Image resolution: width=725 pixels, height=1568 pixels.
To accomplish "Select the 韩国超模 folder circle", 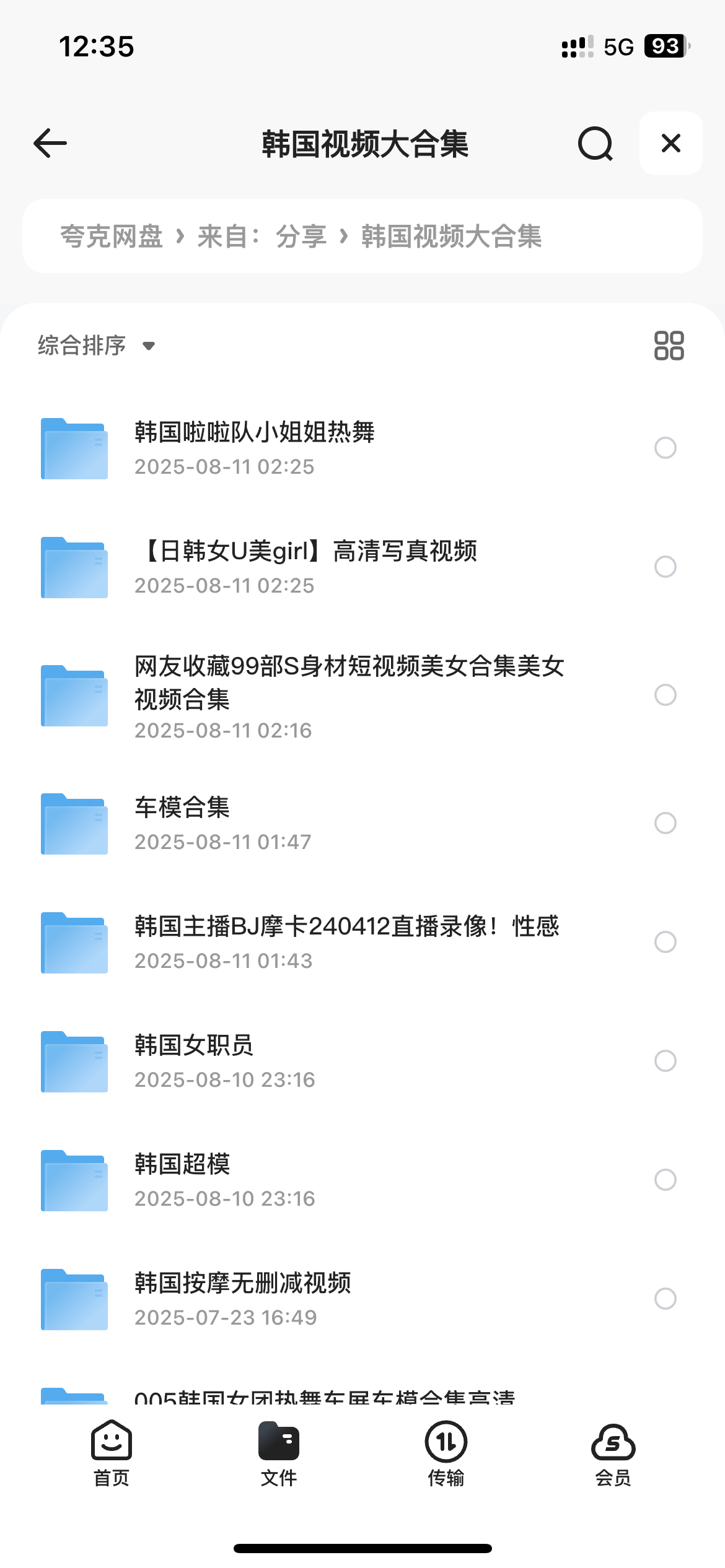I will point(665,1180).
